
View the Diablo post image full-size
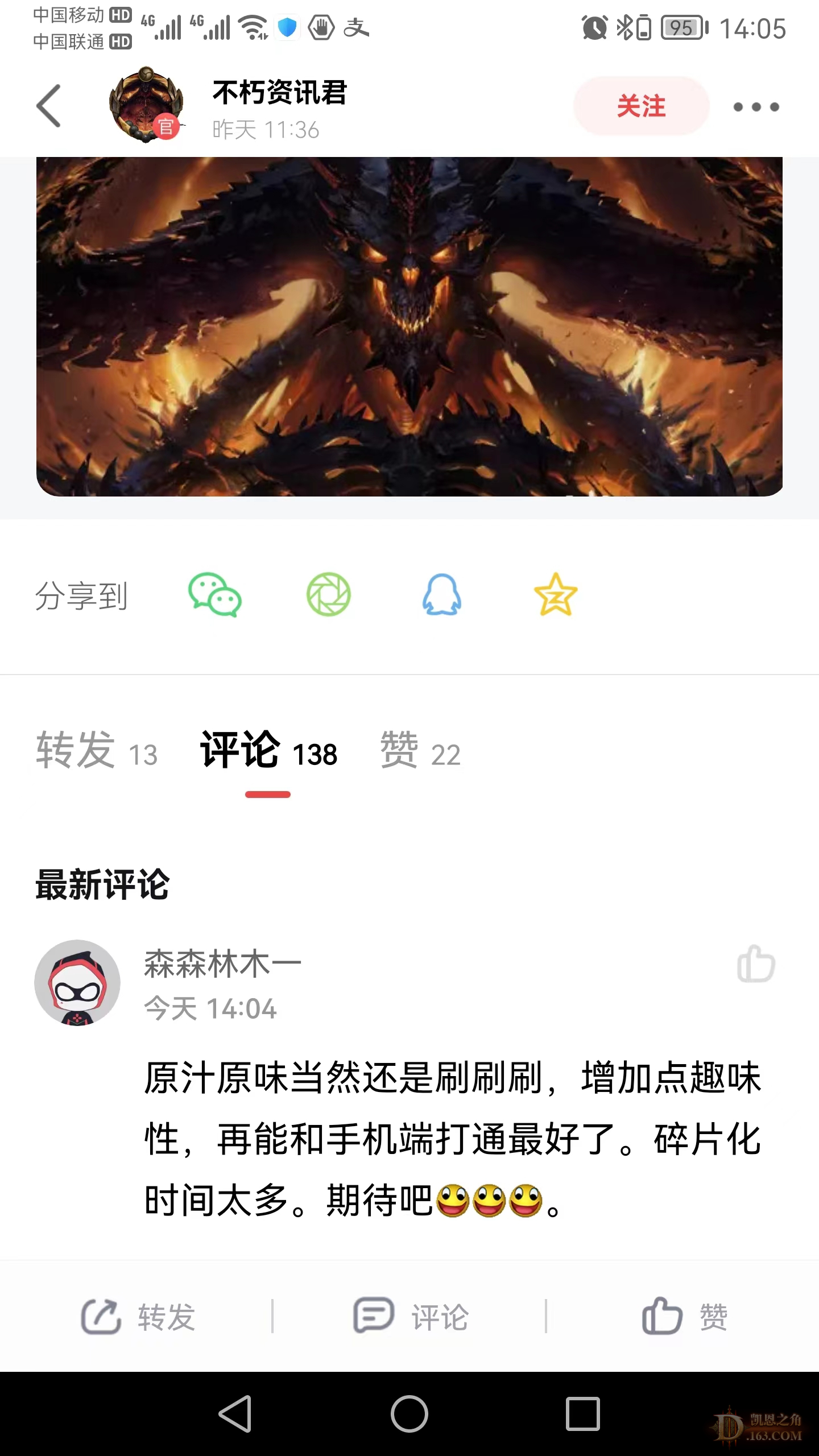(x=409, y=326)
